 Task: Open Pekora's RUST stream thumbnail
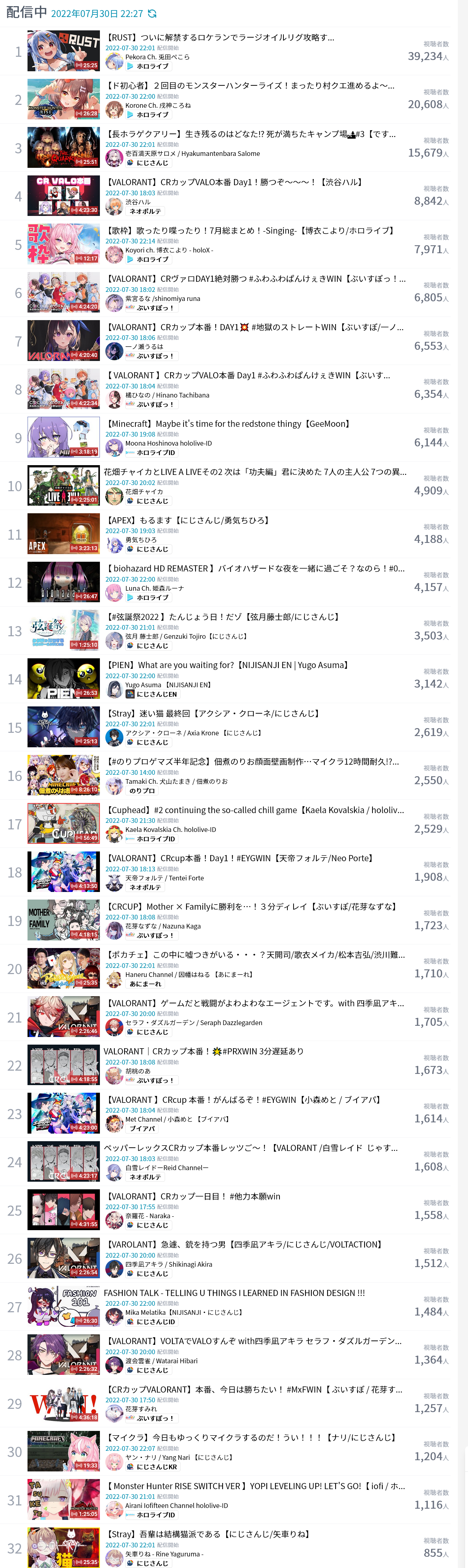pos(63,51)
